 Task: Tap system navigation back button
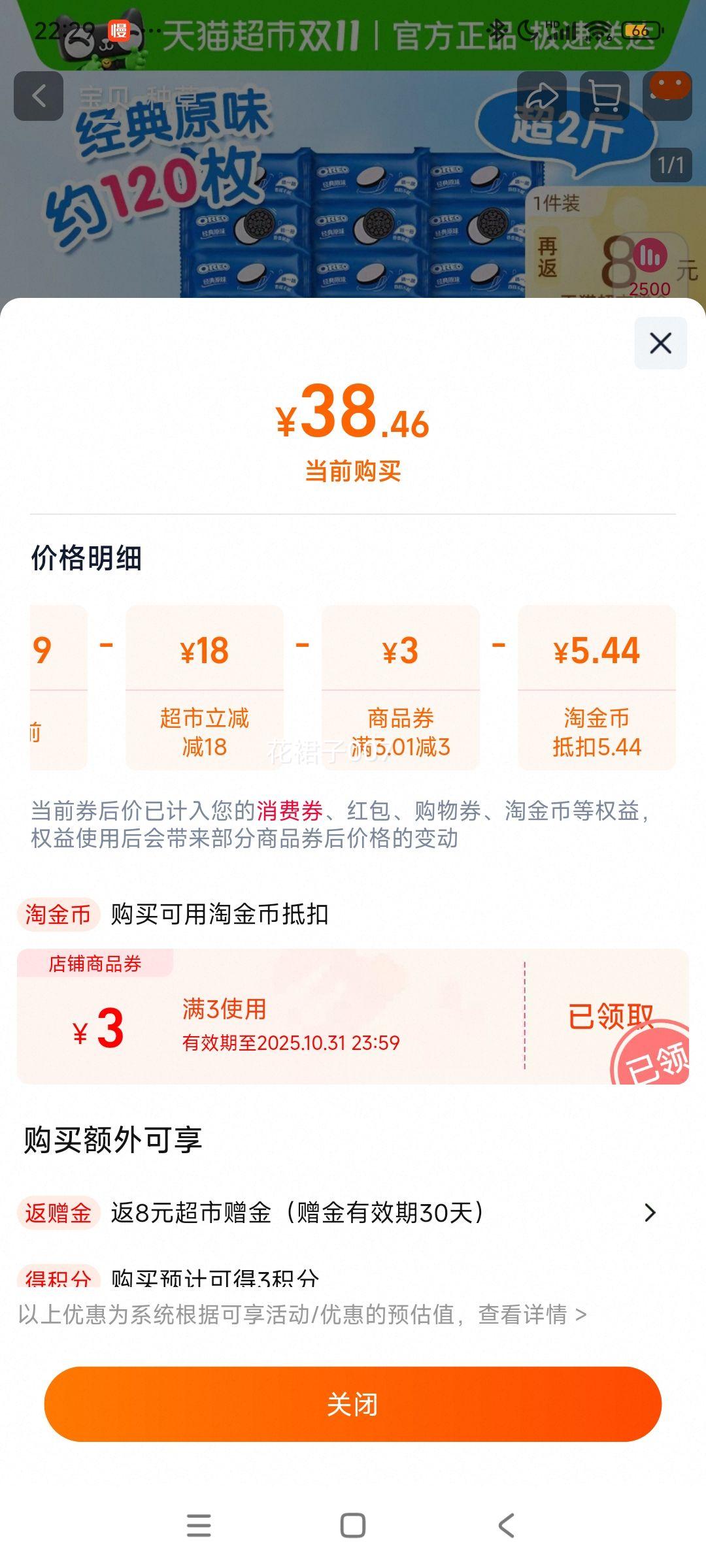pos(507,1526)
